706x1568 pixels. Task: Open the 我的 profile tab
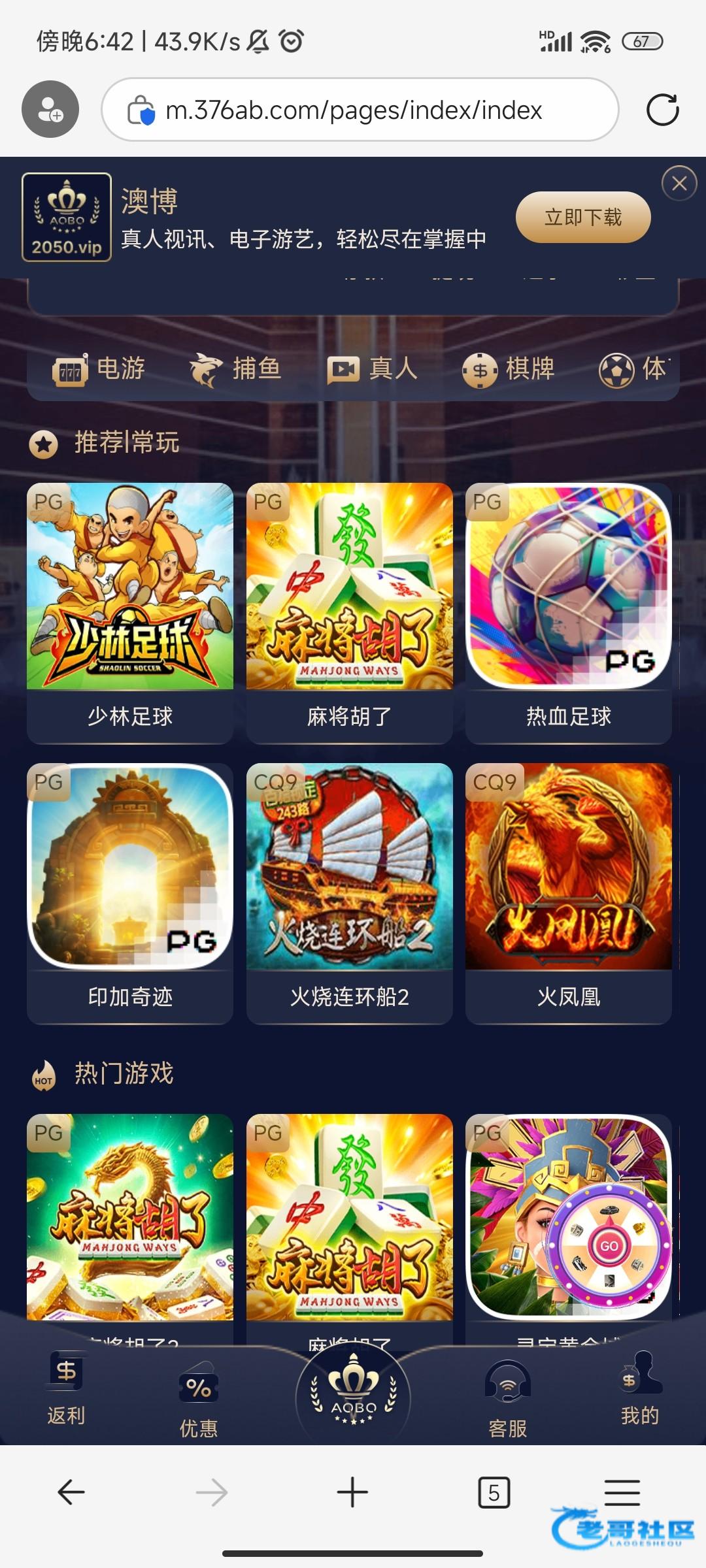point(639,1389)
